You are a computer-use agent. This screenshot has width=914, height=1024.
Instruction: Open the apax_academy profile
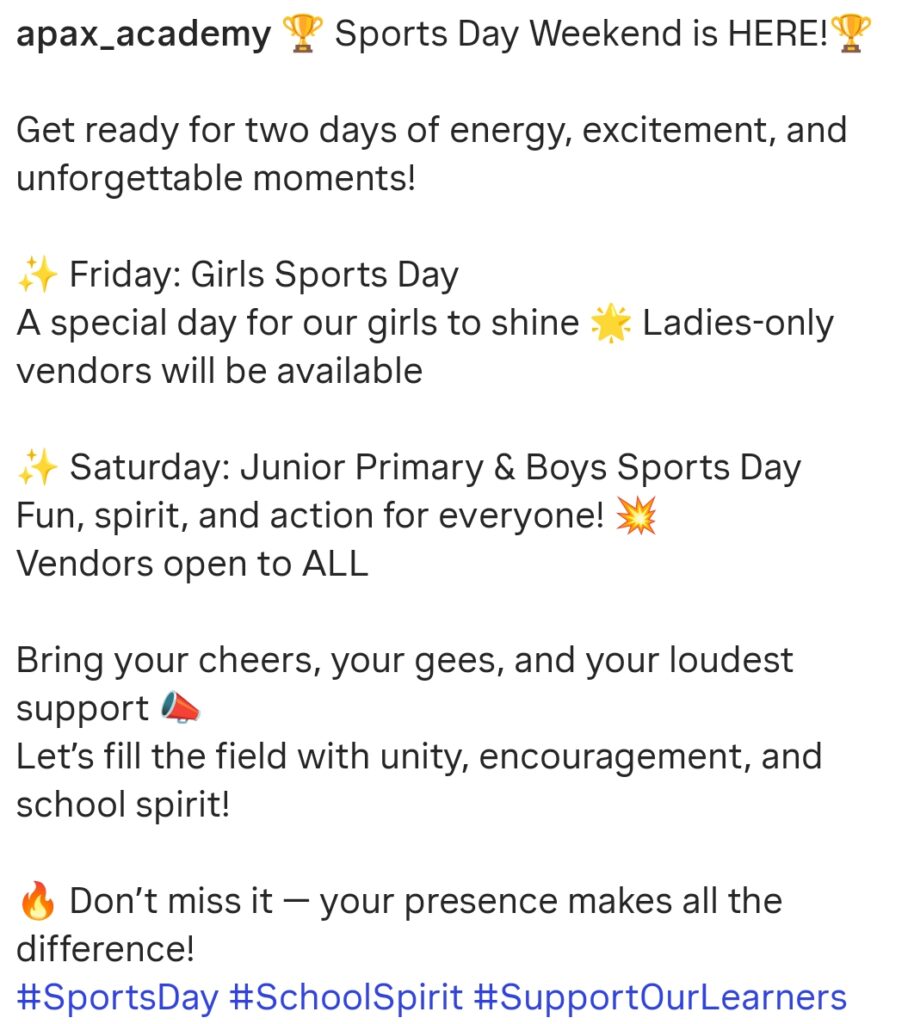click(x=143, y=36)
